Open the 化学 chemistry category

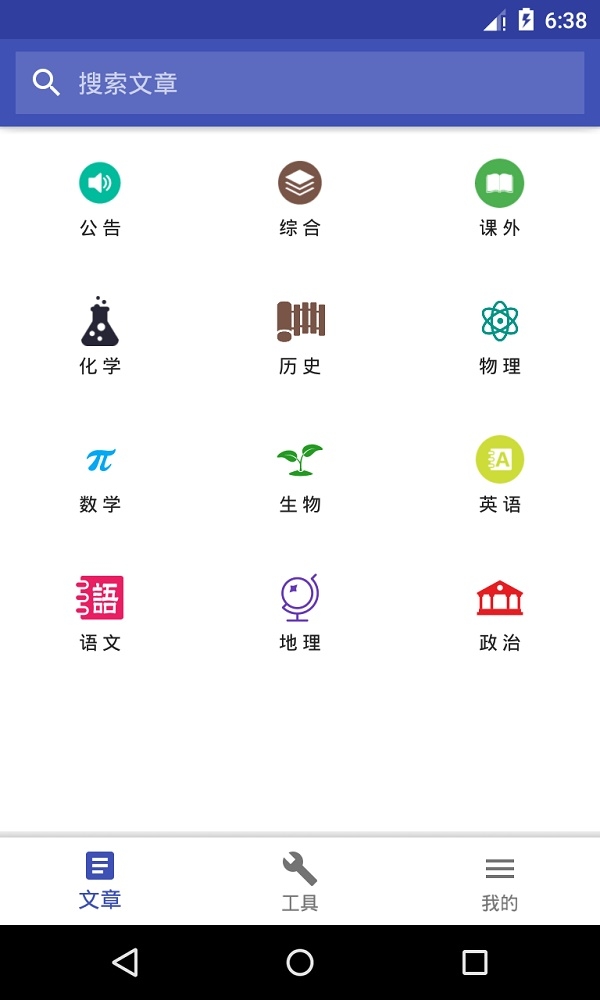(100, 337)
